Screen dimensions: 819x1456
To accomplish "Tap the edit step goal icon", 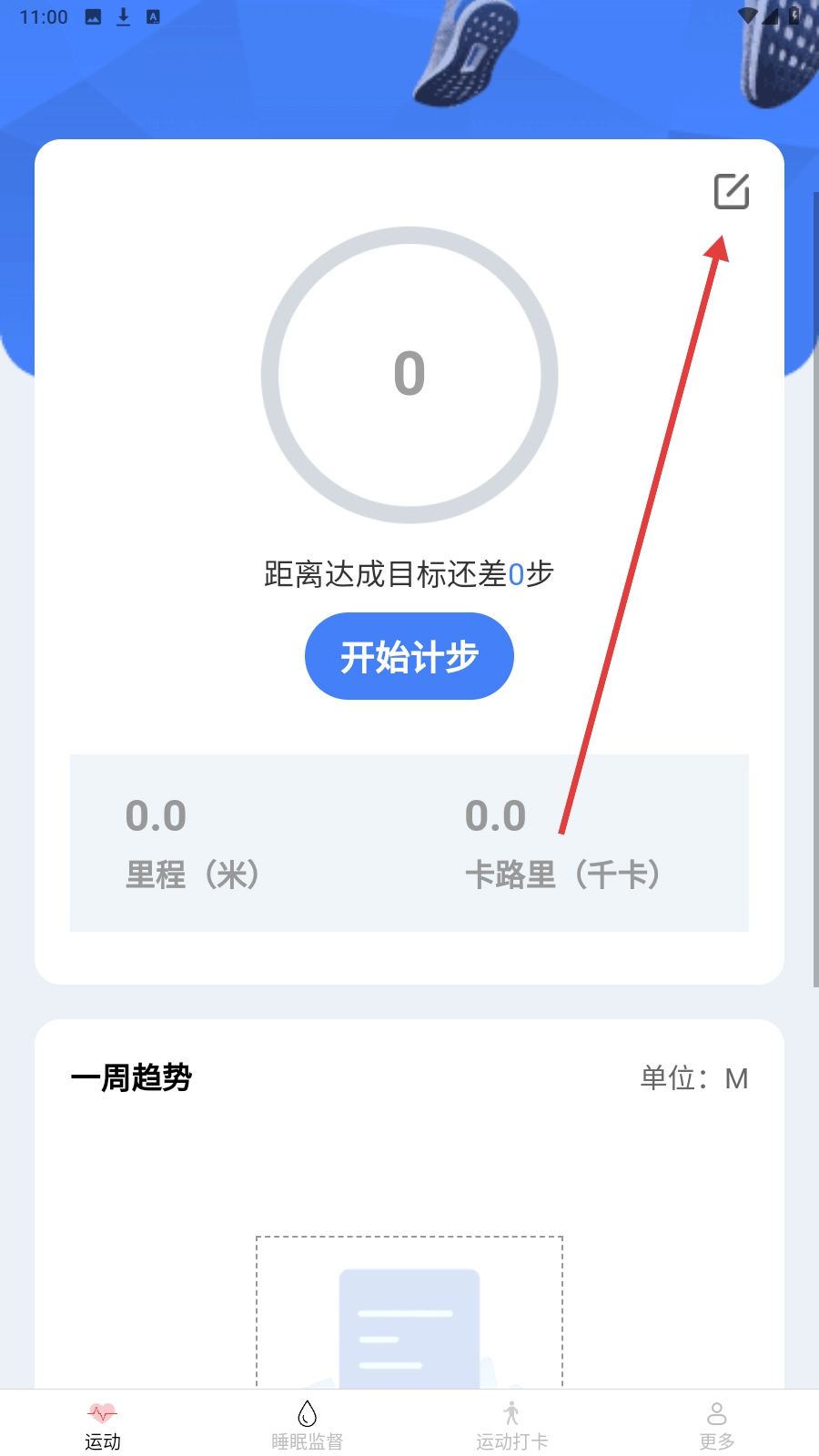I will (x=731, y=191).
